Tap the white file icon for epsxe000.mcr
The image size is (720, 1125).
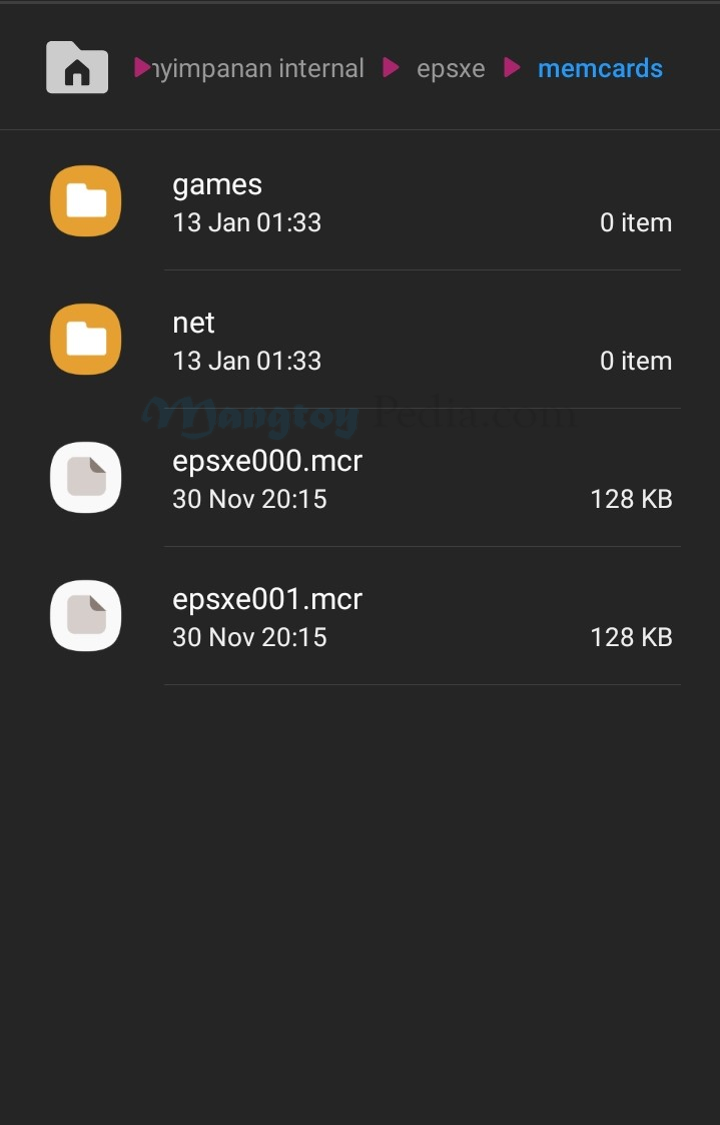click(84, 477)
